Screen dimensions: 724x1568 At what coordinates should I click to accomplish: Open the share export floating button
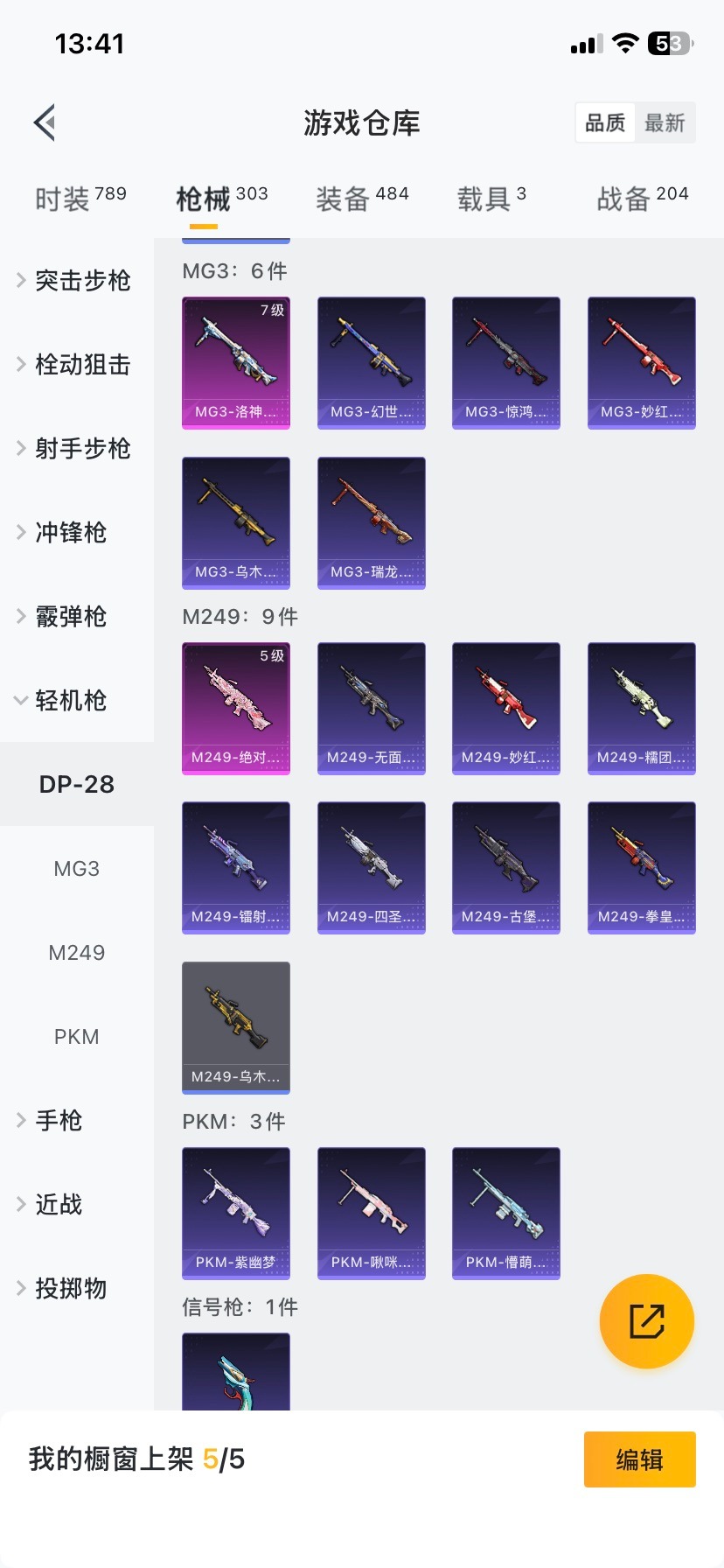[x=646, y=1321]
